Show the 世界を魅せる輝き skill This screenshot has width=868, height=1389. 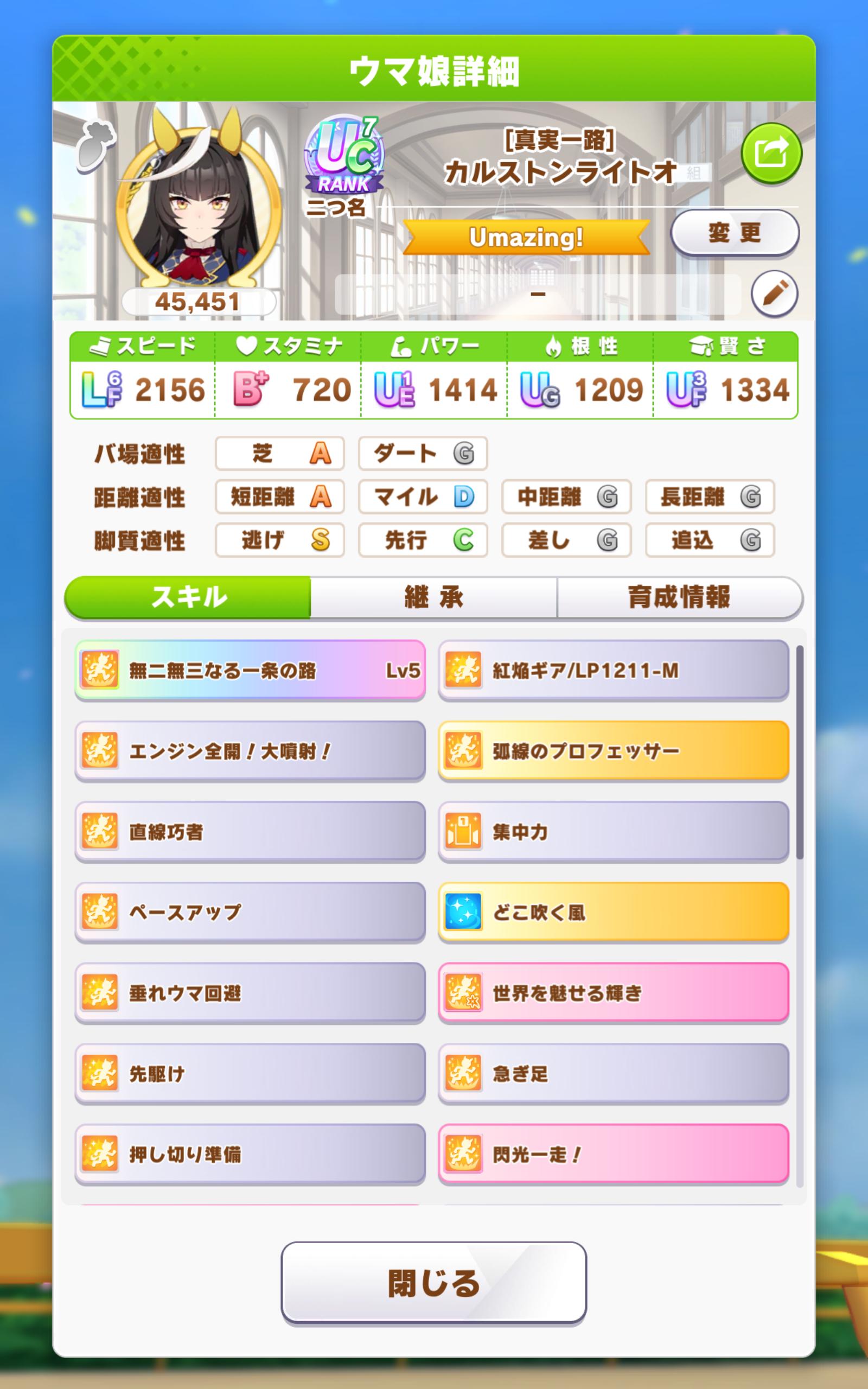click(613, 993)
